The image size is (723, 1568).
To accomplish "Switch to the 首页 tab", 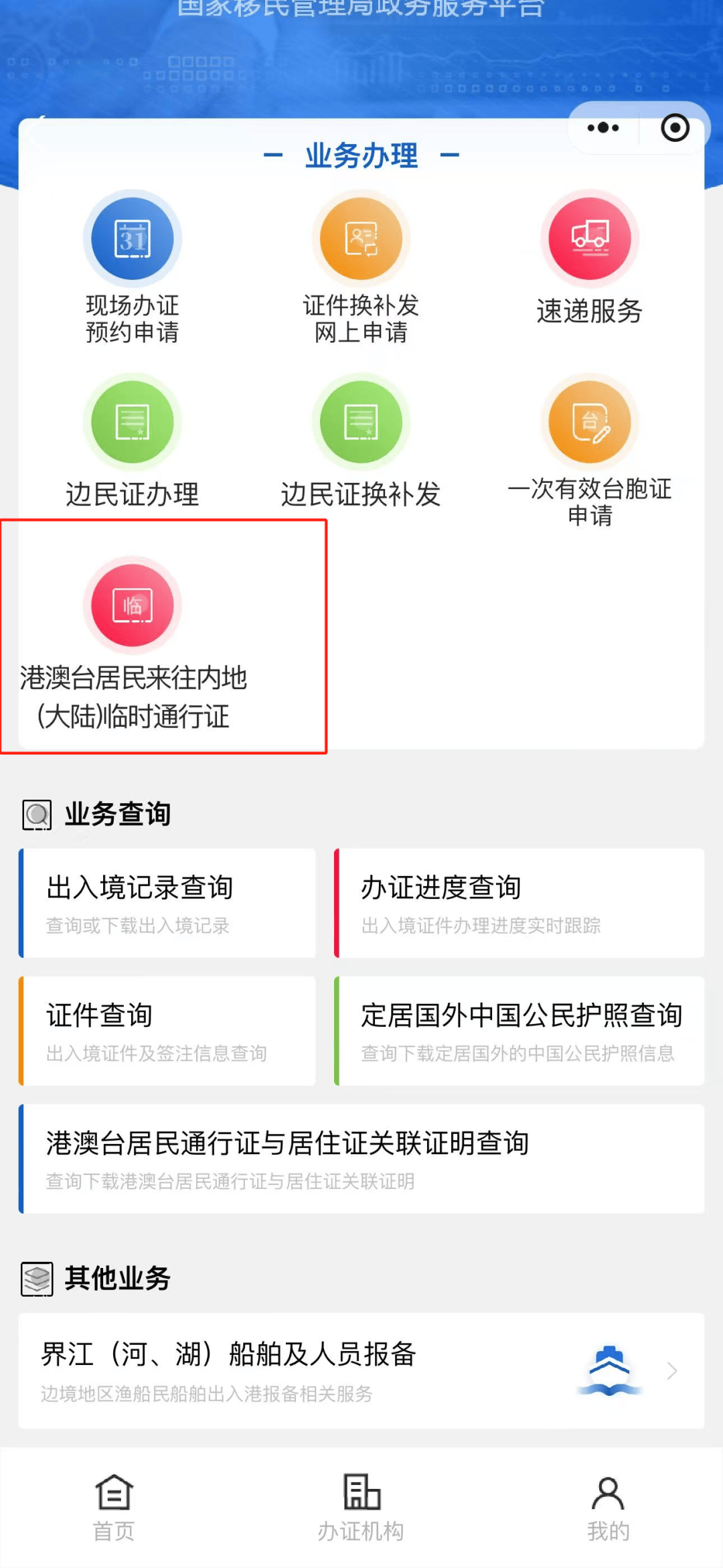I will click(114, 1507).
